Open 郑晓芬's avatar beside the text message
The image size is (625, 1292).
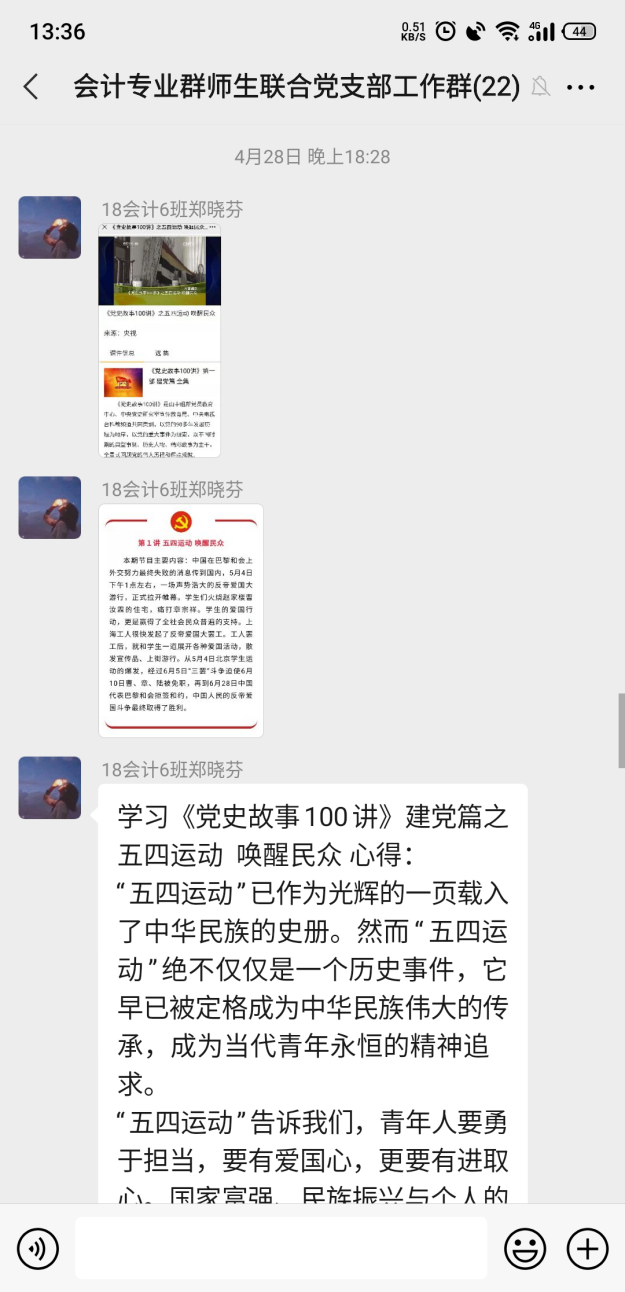tap(50, 788)
